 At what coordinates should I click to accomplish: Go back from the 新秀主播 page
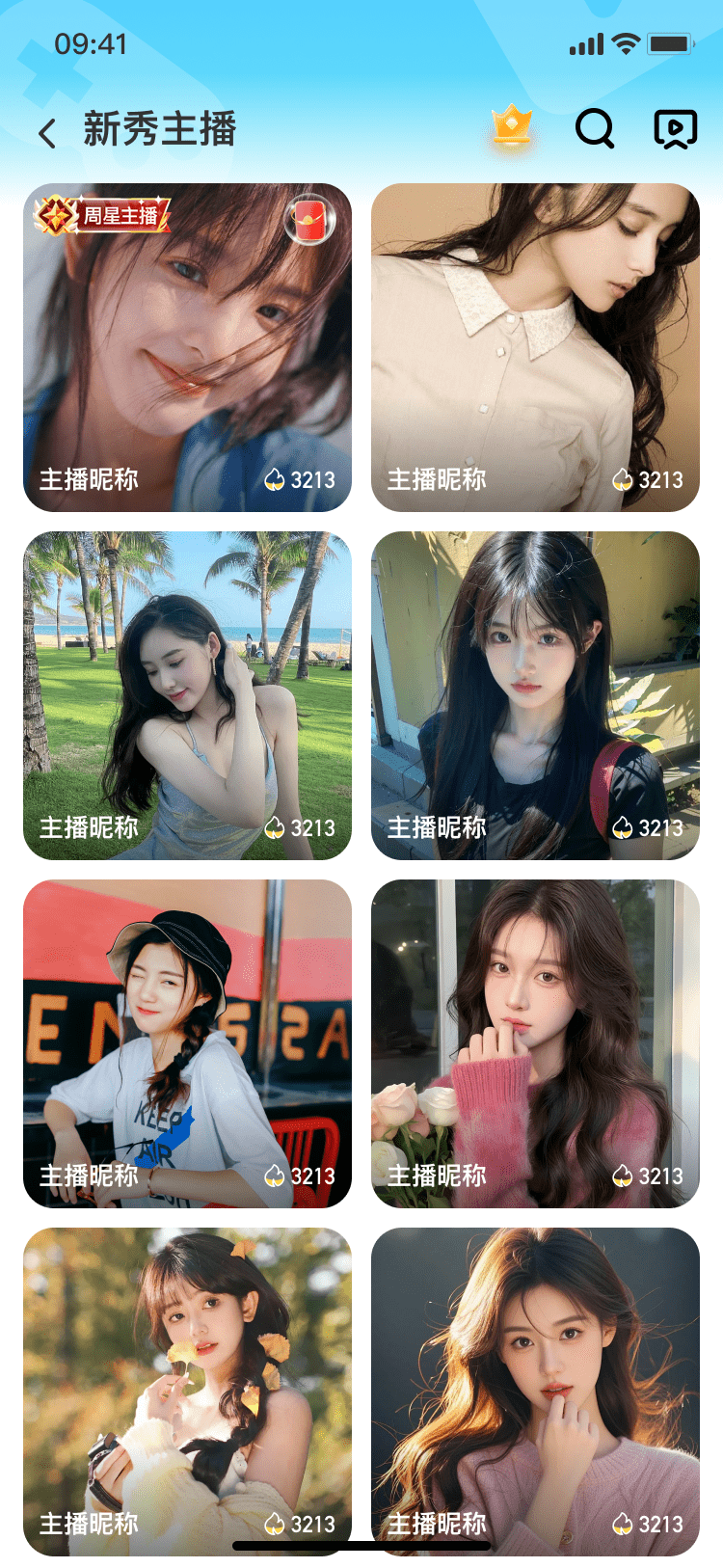pos(47,131)
